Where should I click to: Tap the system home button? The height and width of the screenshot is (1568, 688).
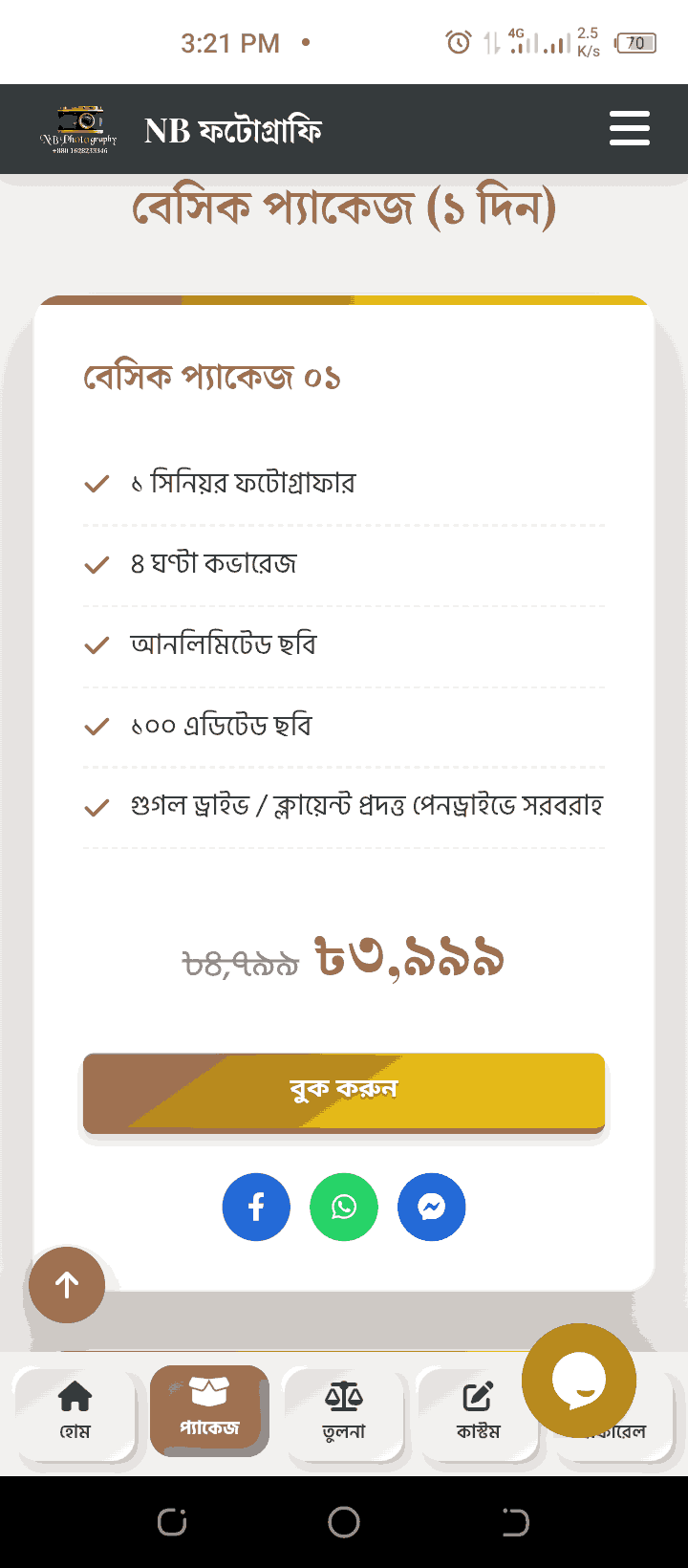click(344, 1522)
